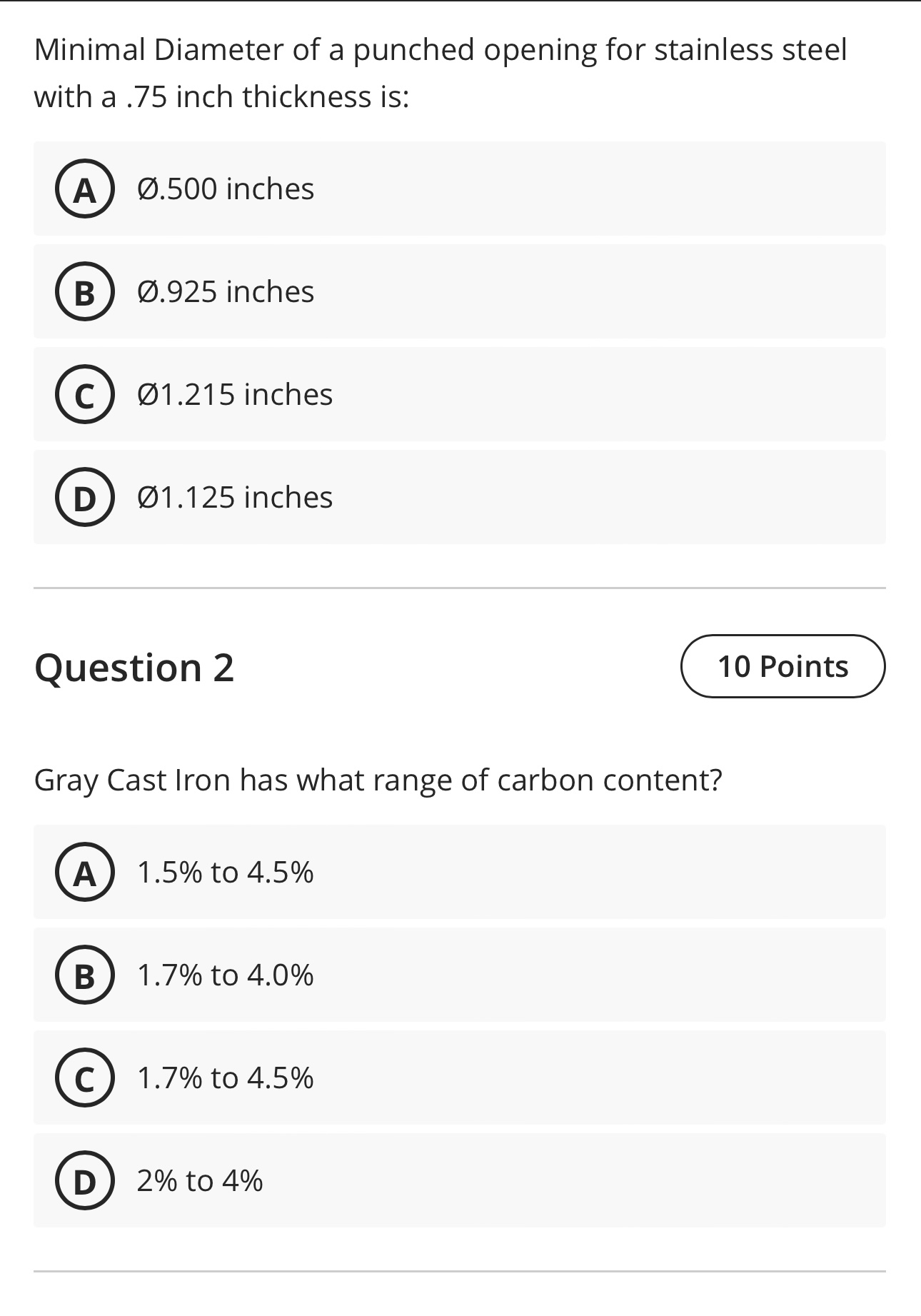Click the stainless steel question text
This screenshot has height=1316, width=921.
click(440, 71)
